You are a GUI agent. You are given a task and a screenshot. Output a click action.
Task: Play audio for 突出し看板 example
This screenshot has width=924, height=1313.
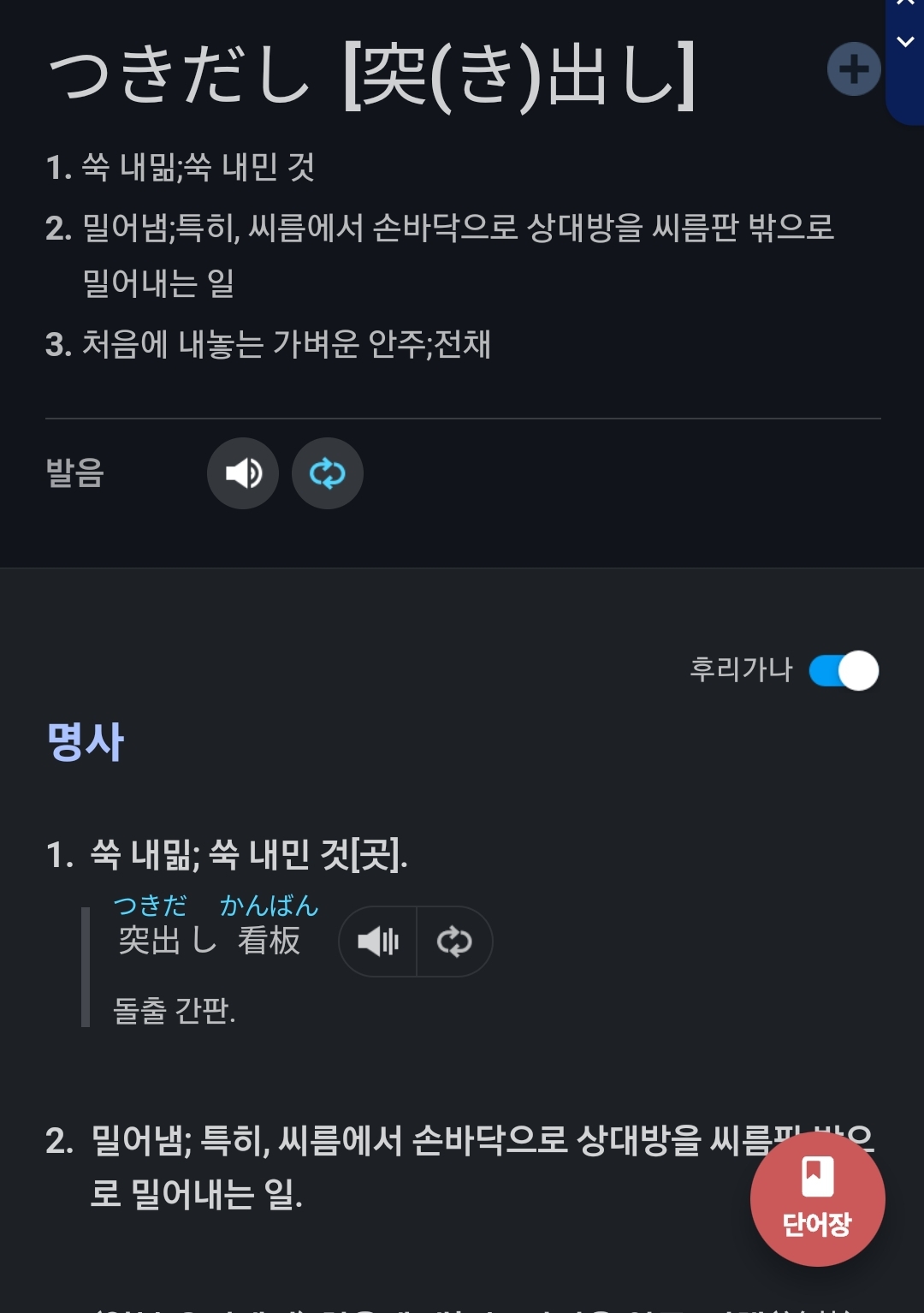pyautogui.click(x=378, y=942)
